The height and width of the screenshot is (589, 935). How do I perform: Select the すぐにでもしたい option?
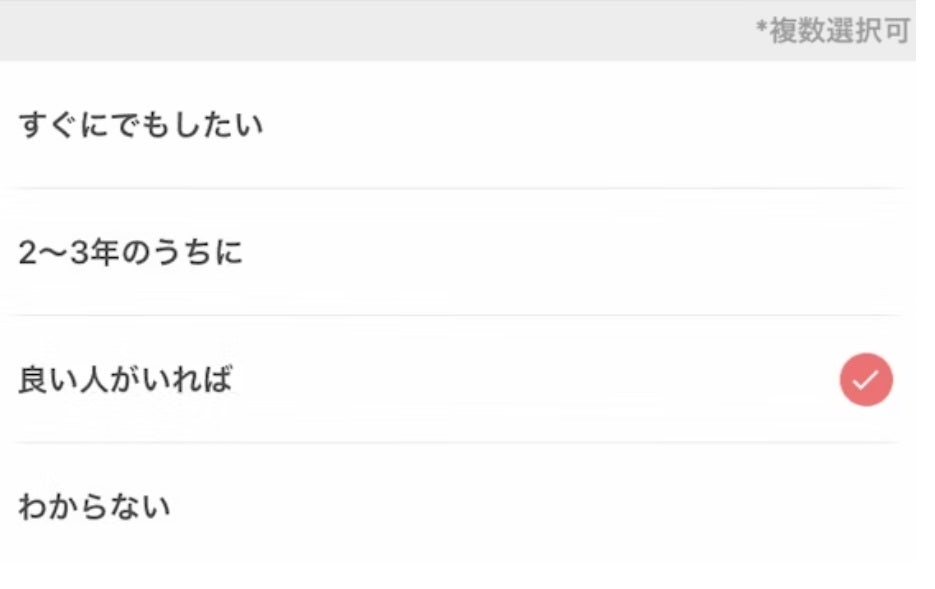point(140,126)
